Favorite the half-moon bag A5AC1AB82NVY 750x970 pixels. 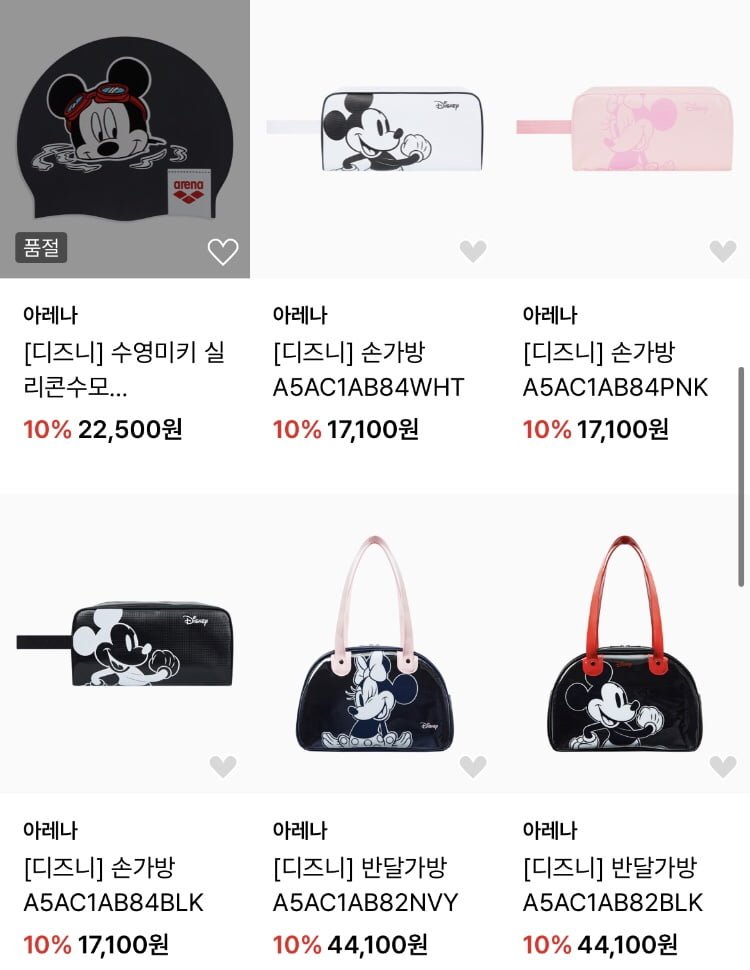(x=473, y=767)
